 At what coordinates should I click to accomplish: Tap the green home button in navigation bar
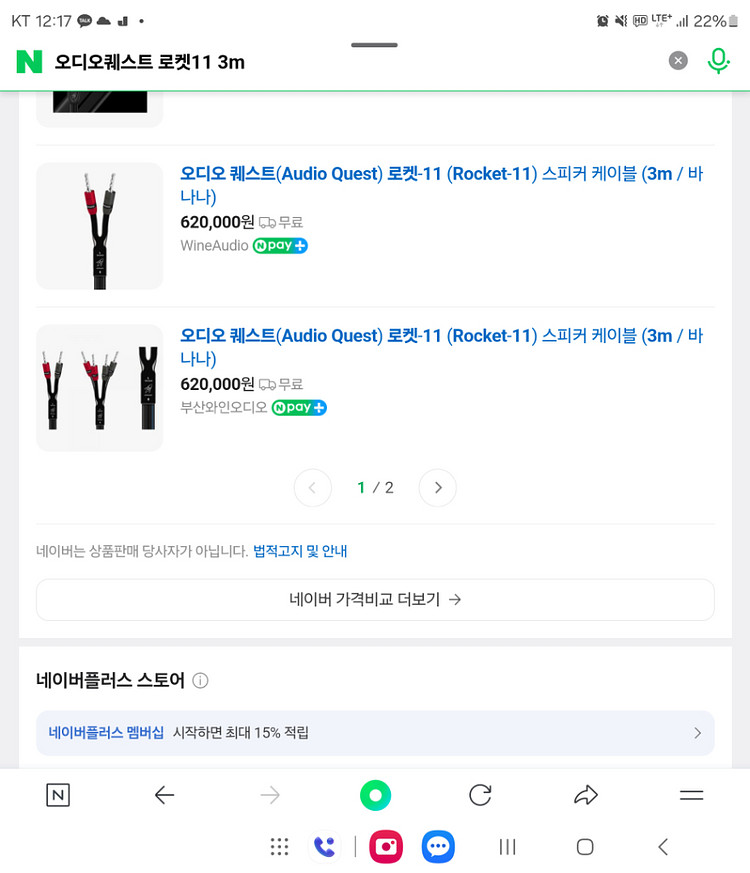point(375,795)
